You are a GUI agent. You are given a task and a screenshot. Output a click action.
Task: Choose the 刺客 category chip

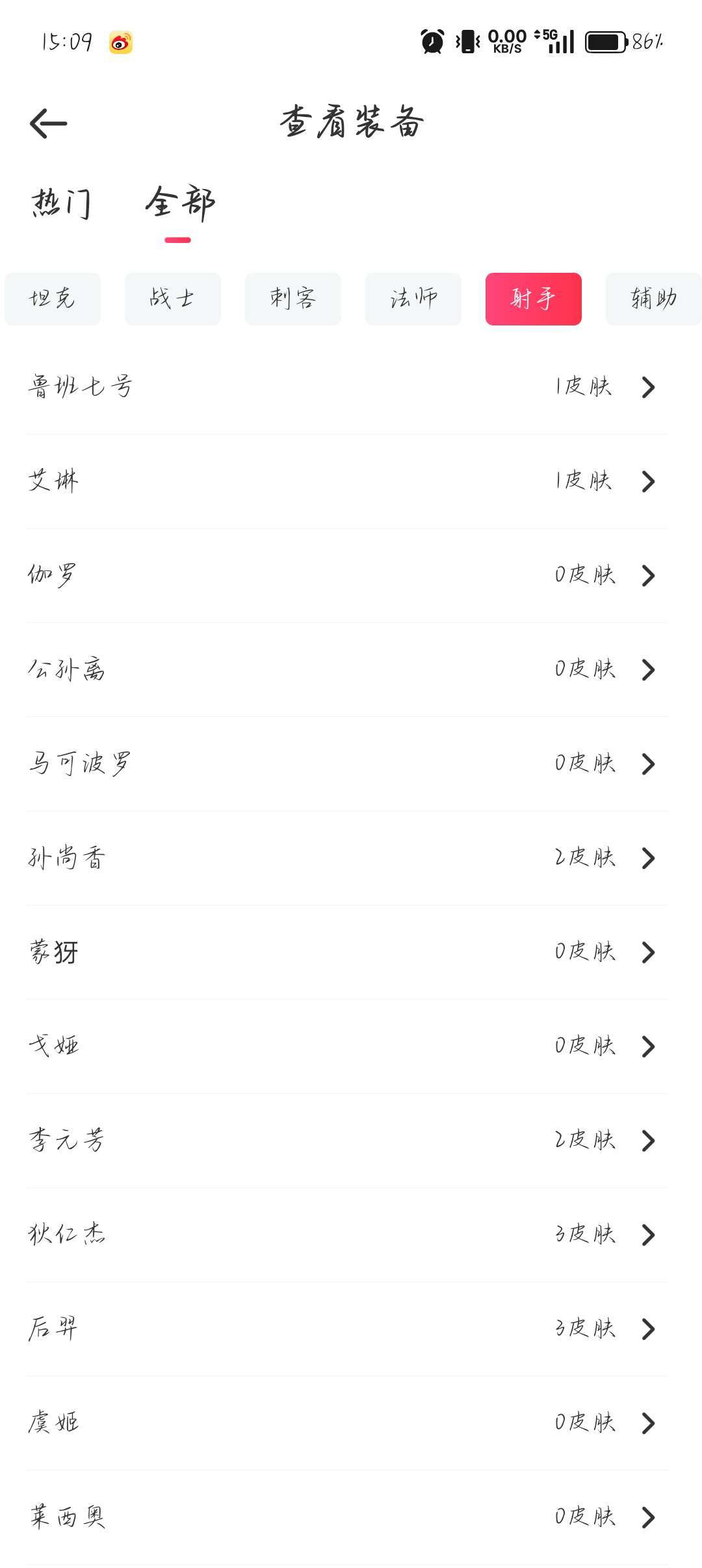click(x=292, y=299)
